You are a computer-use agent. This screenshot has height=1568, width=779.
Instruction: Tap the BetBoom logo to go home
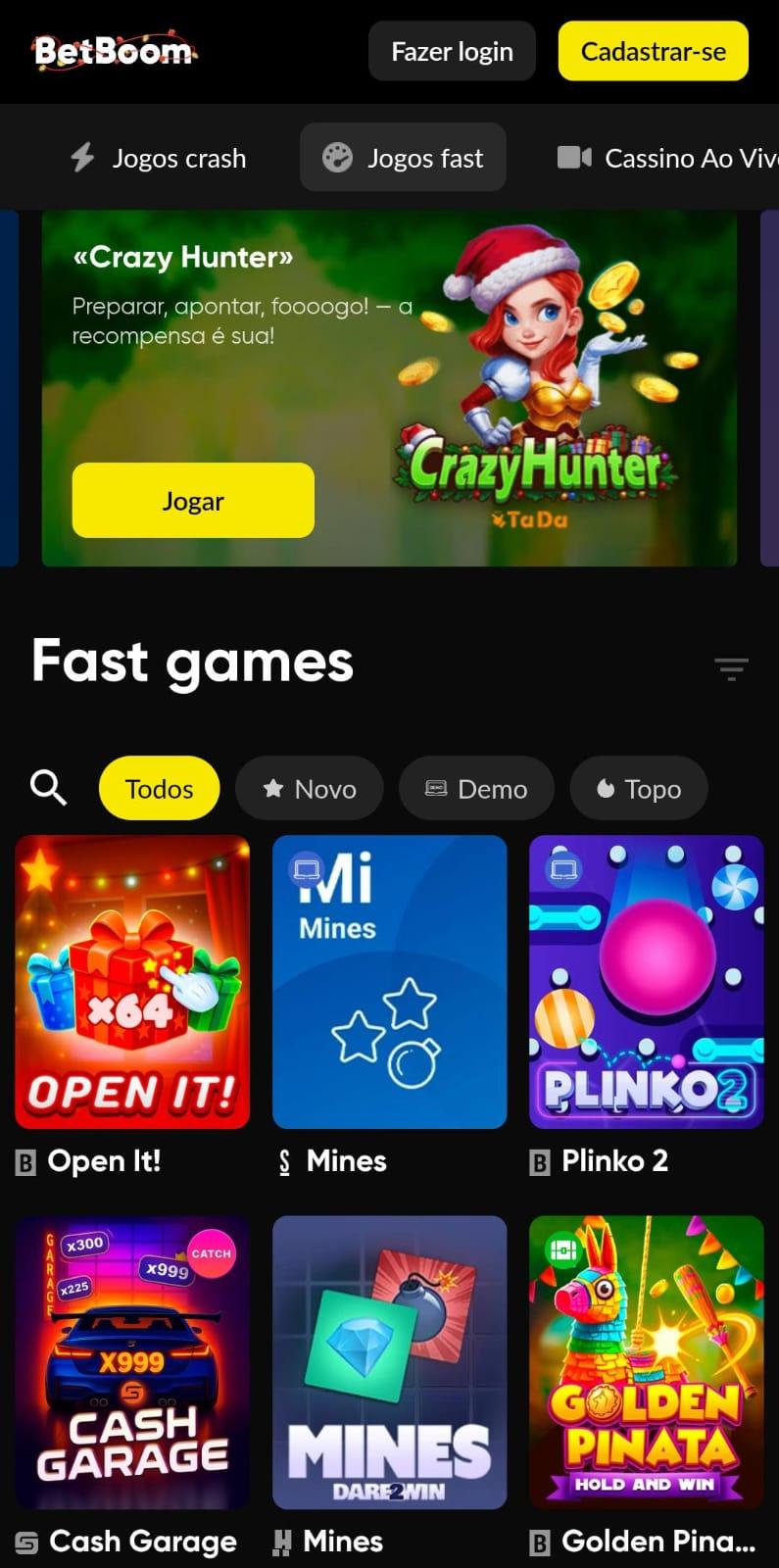click(114, 51)
